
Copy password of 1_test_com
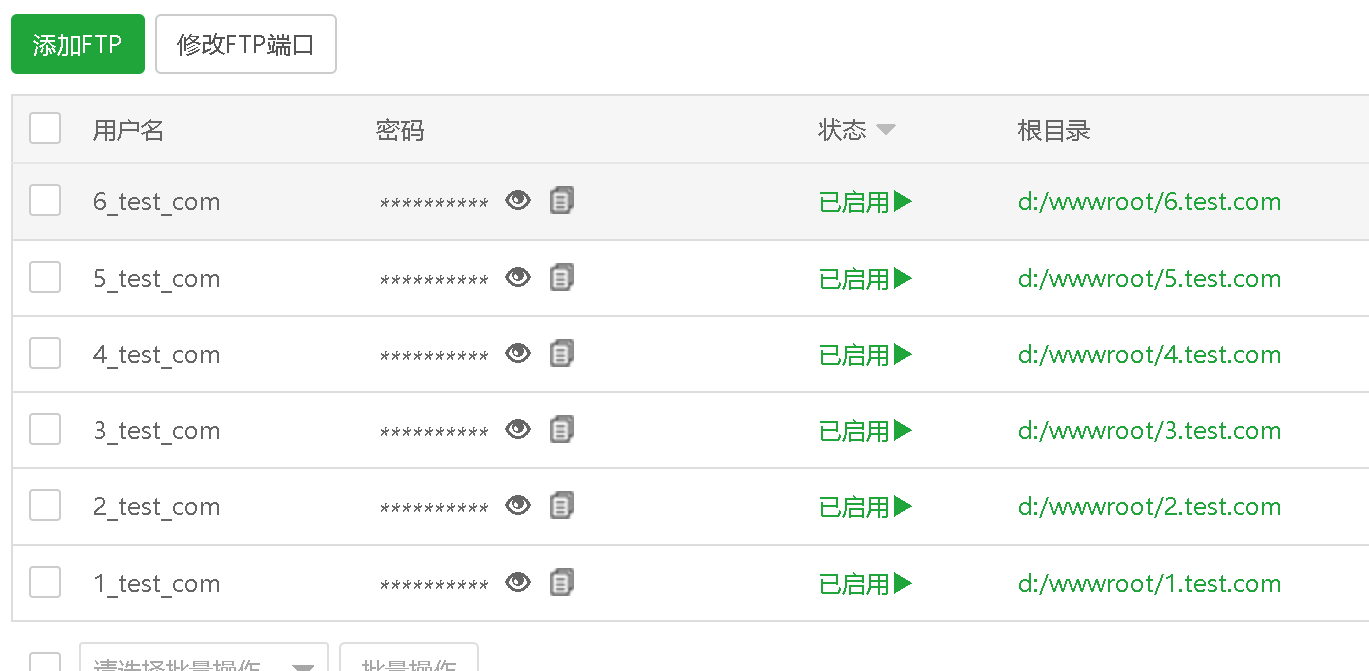[x=562, y=582]
